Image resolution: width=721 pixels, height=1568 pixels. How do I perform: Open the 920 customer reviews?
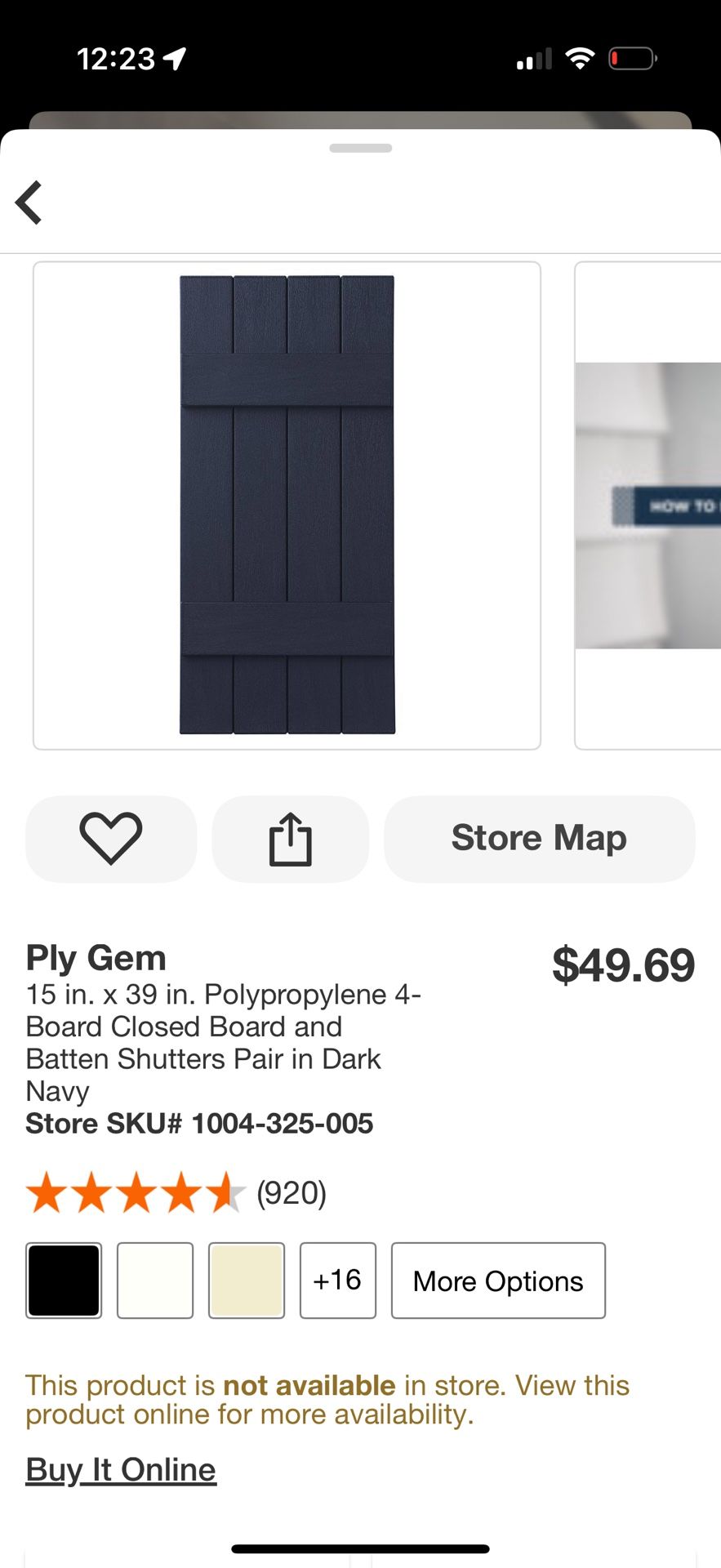(290, 1192)
